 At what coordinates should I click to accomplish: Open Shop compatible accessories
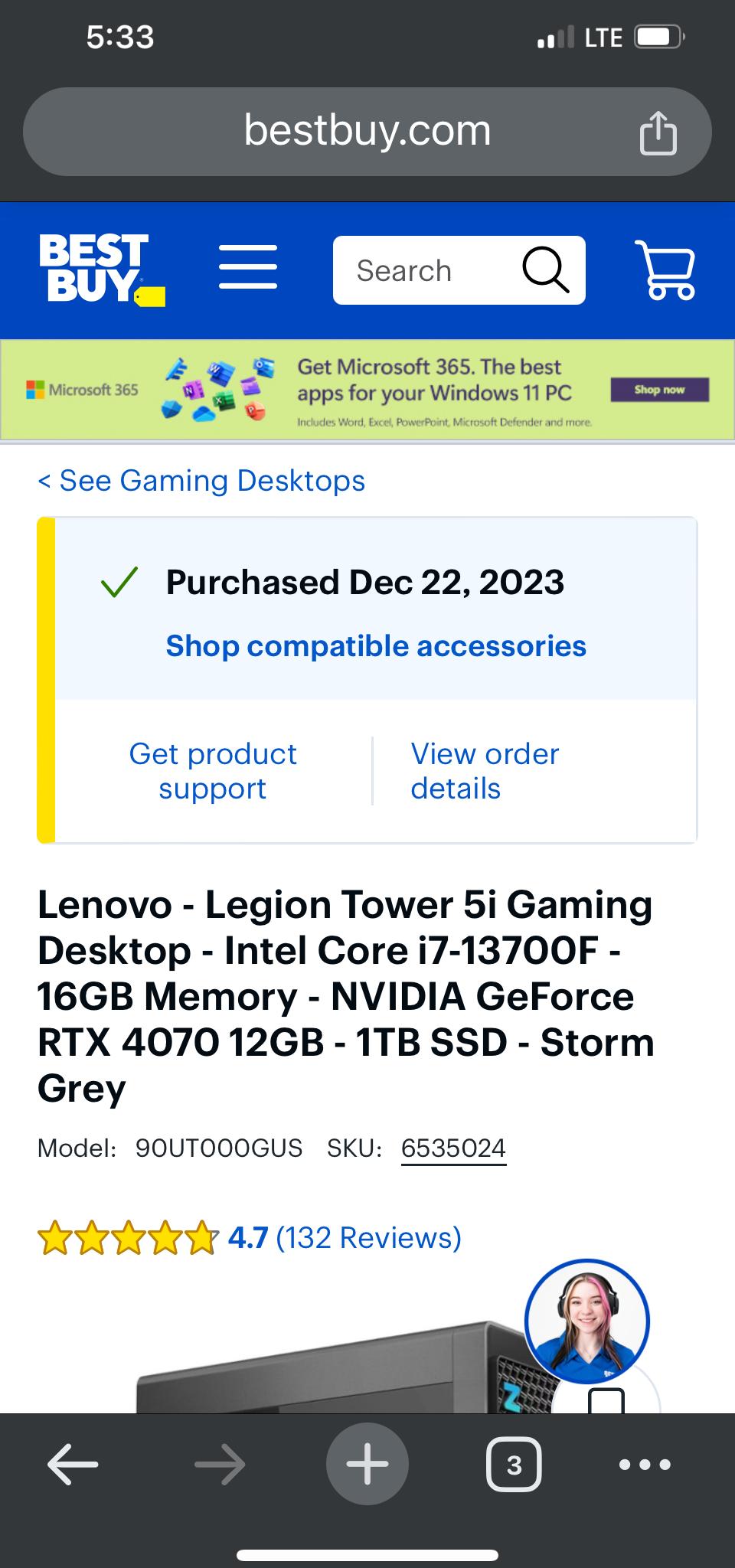pyautogui.click(x=376, y=645)
